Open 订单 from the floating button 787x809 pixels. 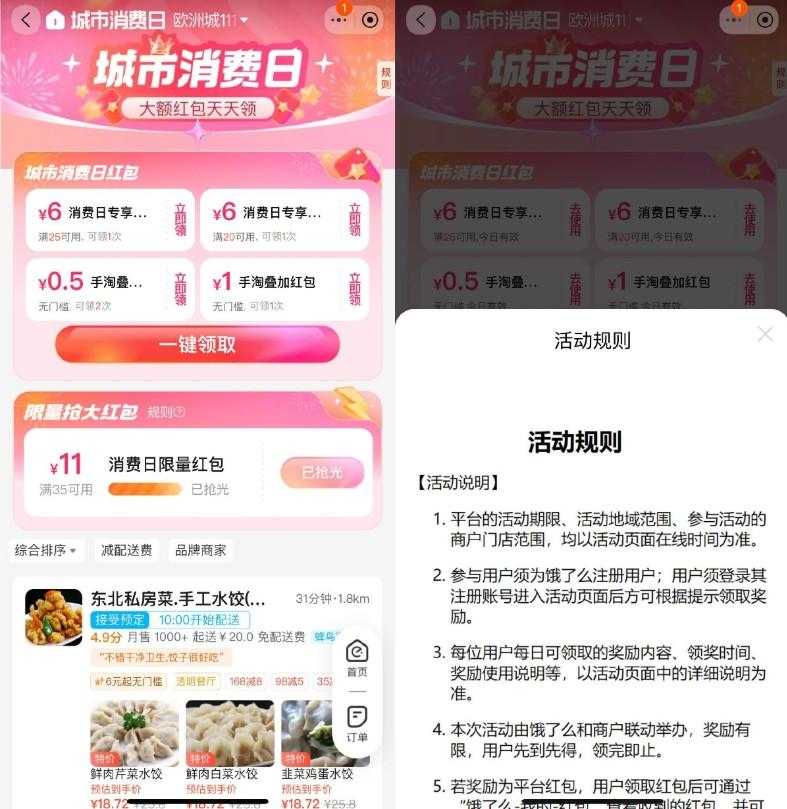coord(357,723)
